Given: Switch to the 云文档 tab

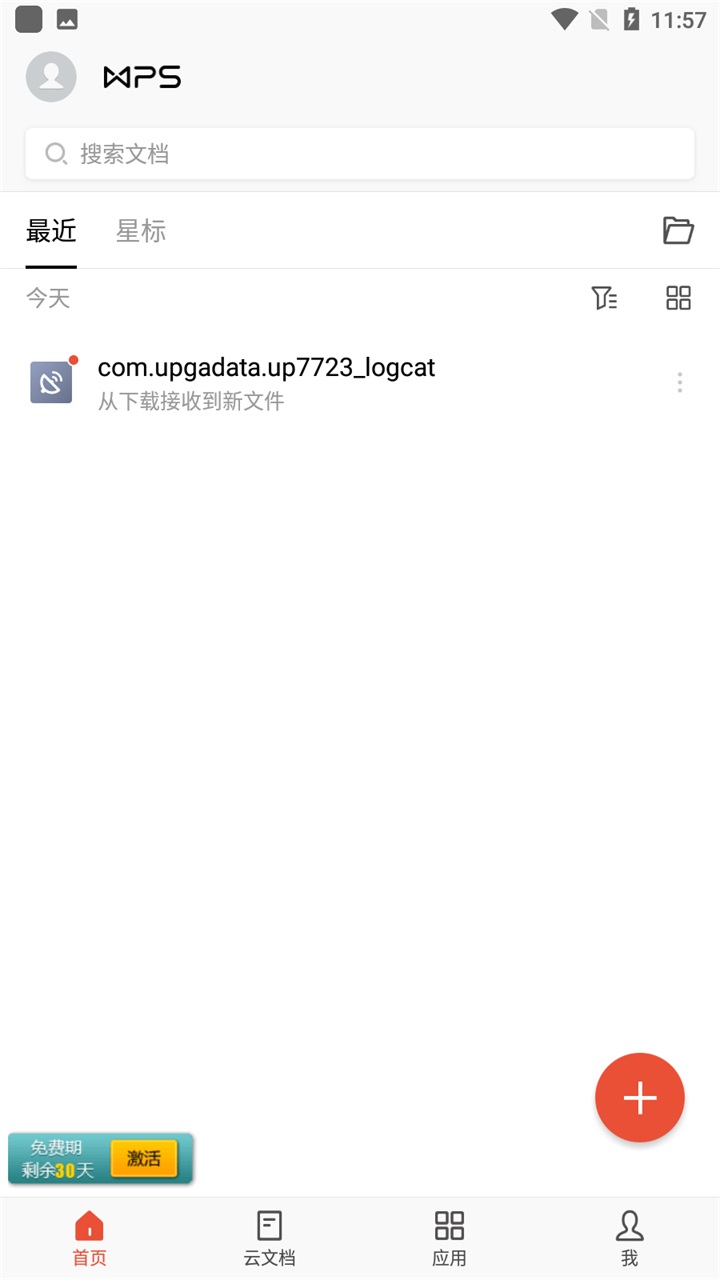Looking at the screenshot, I should pyautogui.click(x=269, y=1238).
